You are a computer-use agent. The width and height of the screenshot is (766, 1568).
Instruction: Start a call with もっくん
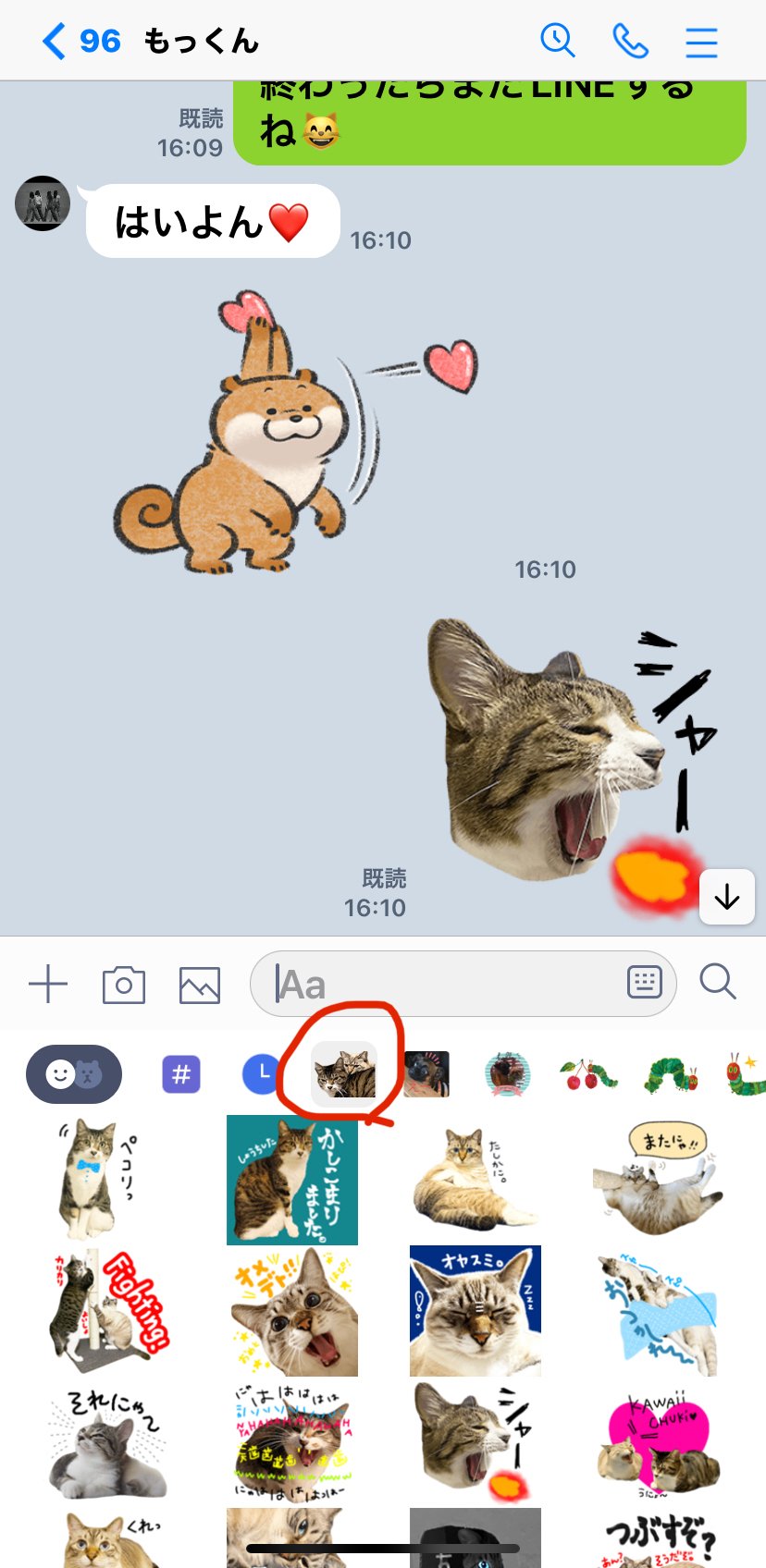pos(630,42)
